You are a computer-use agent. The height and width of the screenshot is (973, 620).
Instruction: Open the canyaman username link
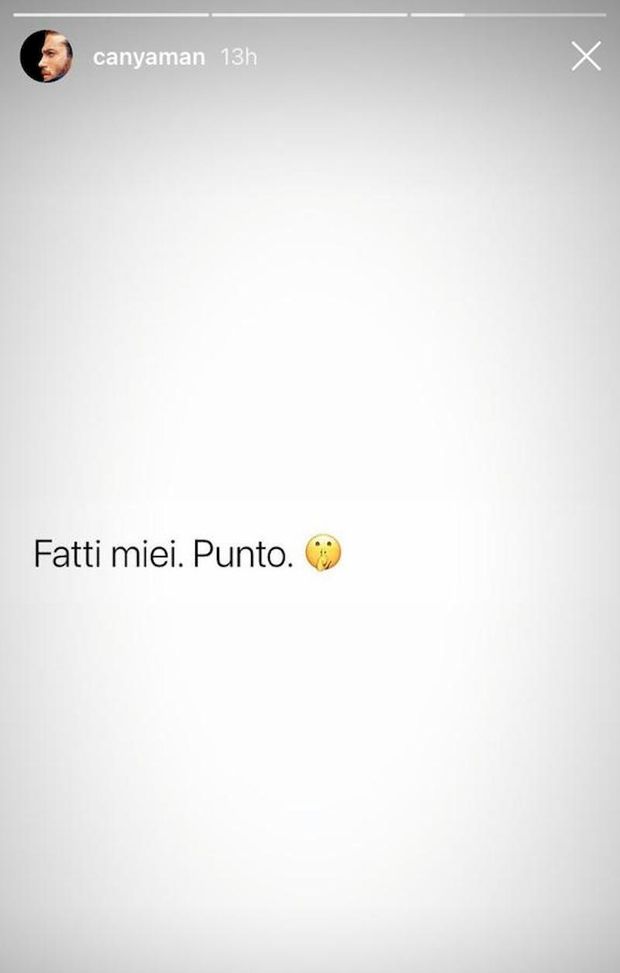(148, 57)
